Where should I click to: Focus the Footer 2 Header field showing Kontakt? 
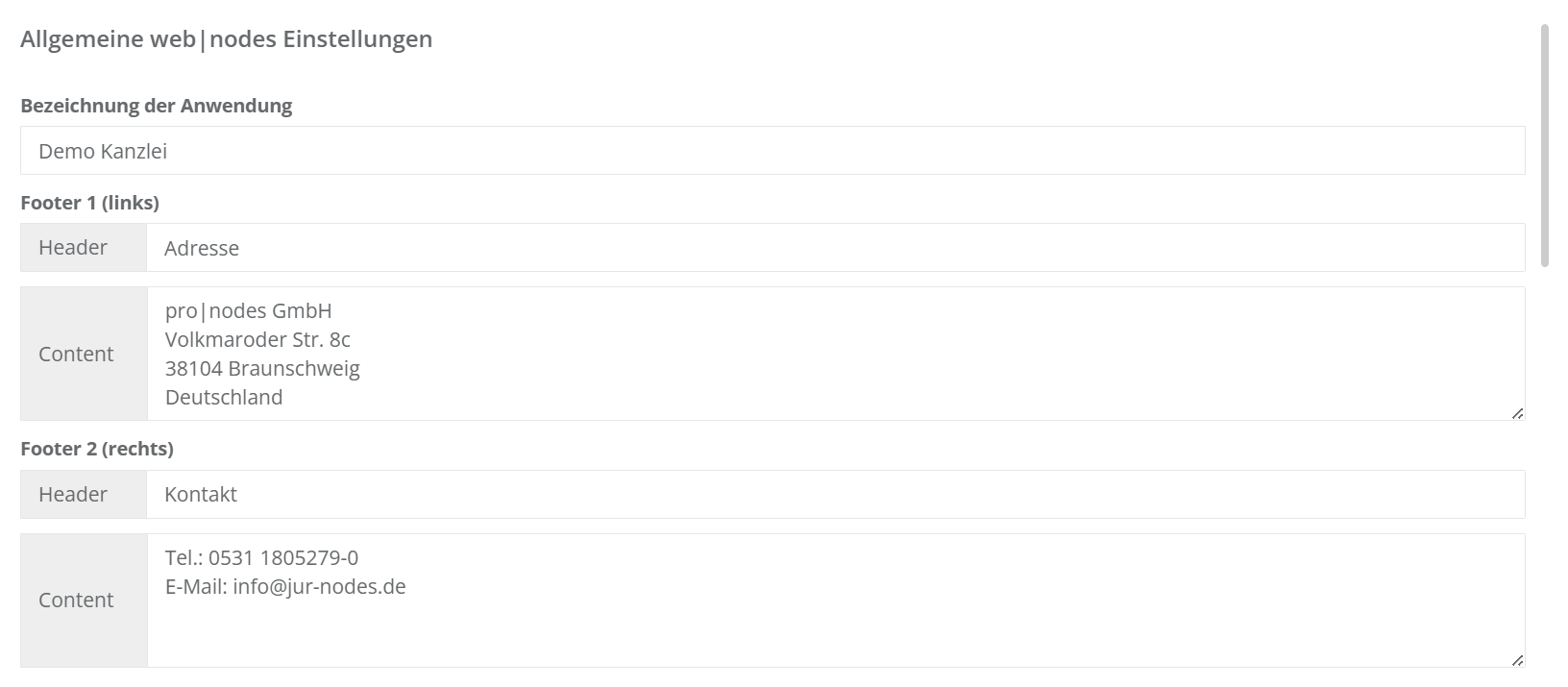[x=834, y=495]
